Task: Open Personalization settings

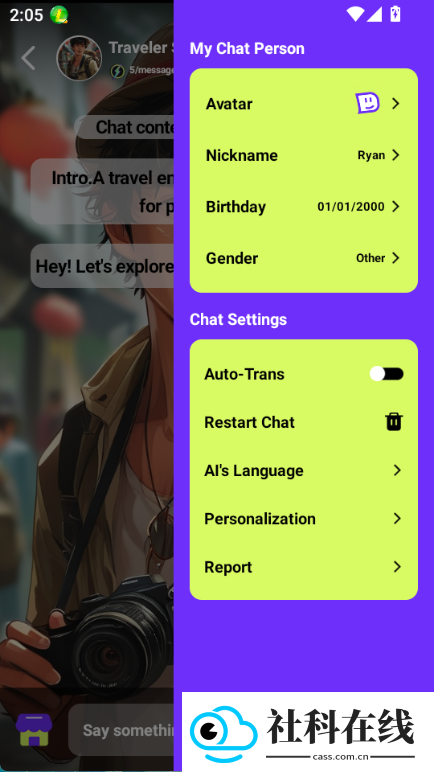Action: 303,519
